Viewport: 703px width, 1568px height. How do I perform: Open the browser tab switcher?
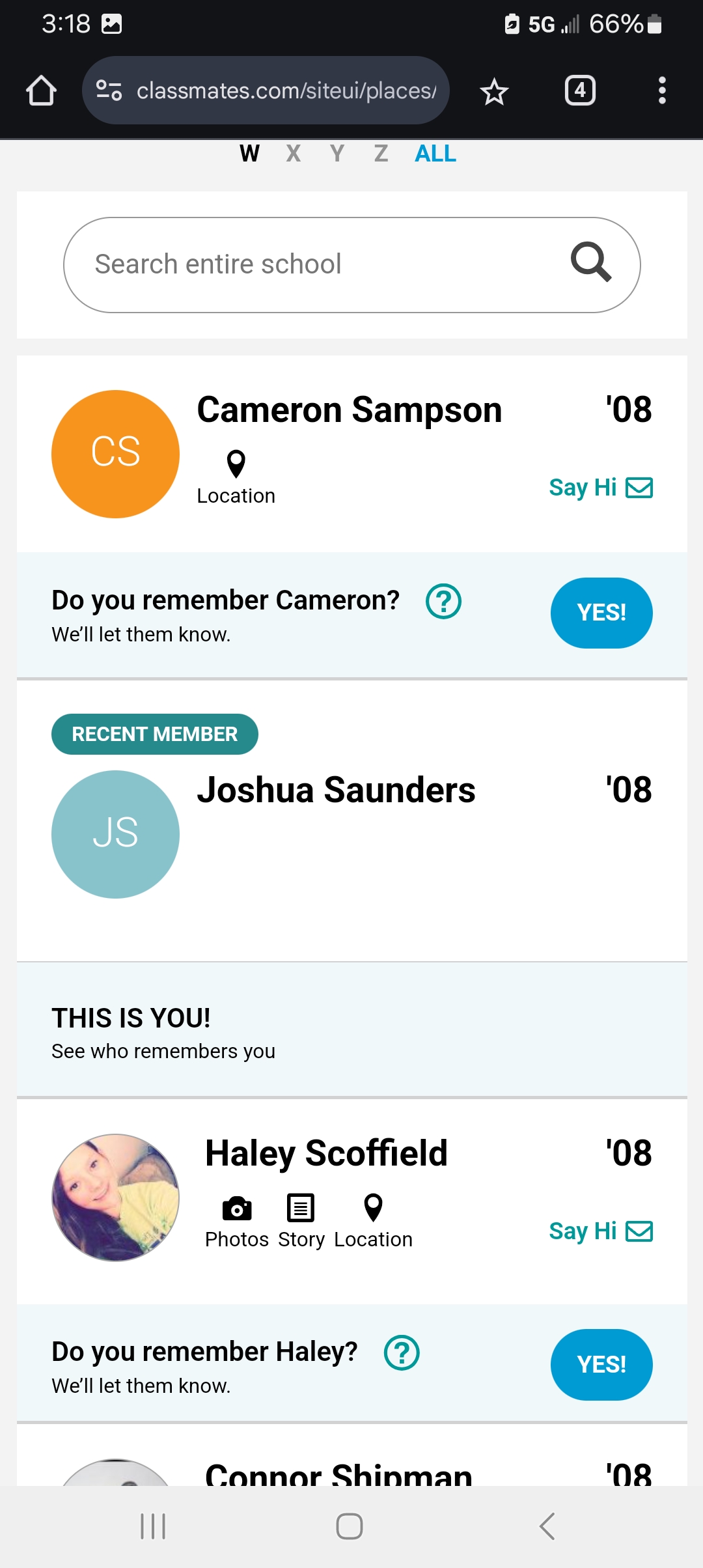click(x=580, y=91)
